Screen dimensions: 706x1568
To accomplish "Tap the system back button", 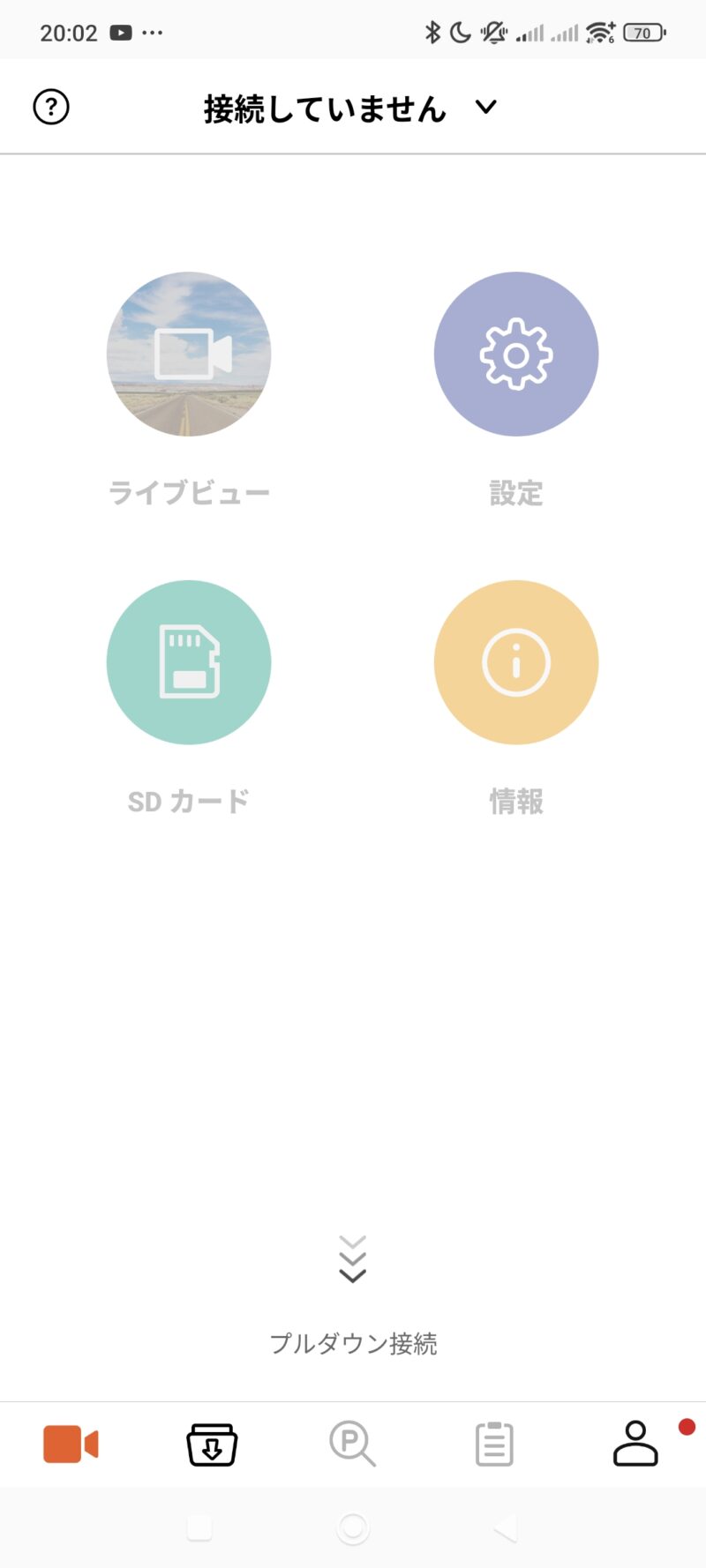I will pyautogui.click(x=506, y=1528).
